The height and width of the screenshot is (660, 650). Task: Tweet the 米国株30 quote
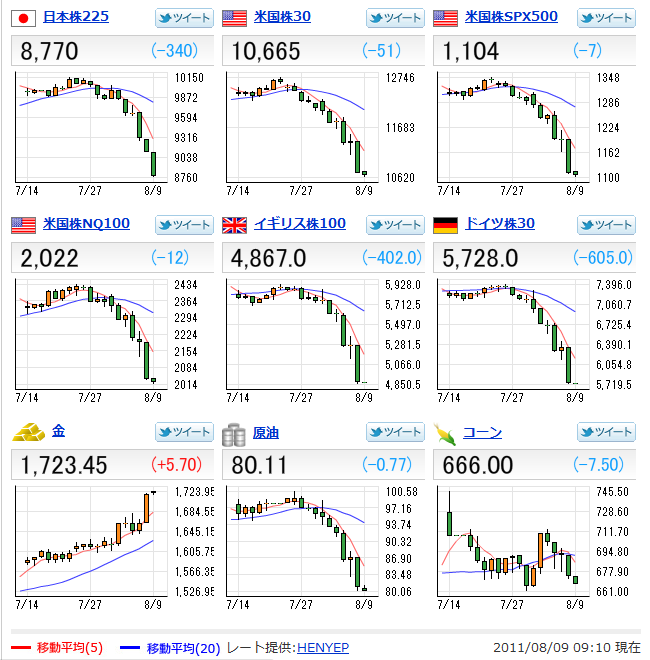(x=395, y=18)
